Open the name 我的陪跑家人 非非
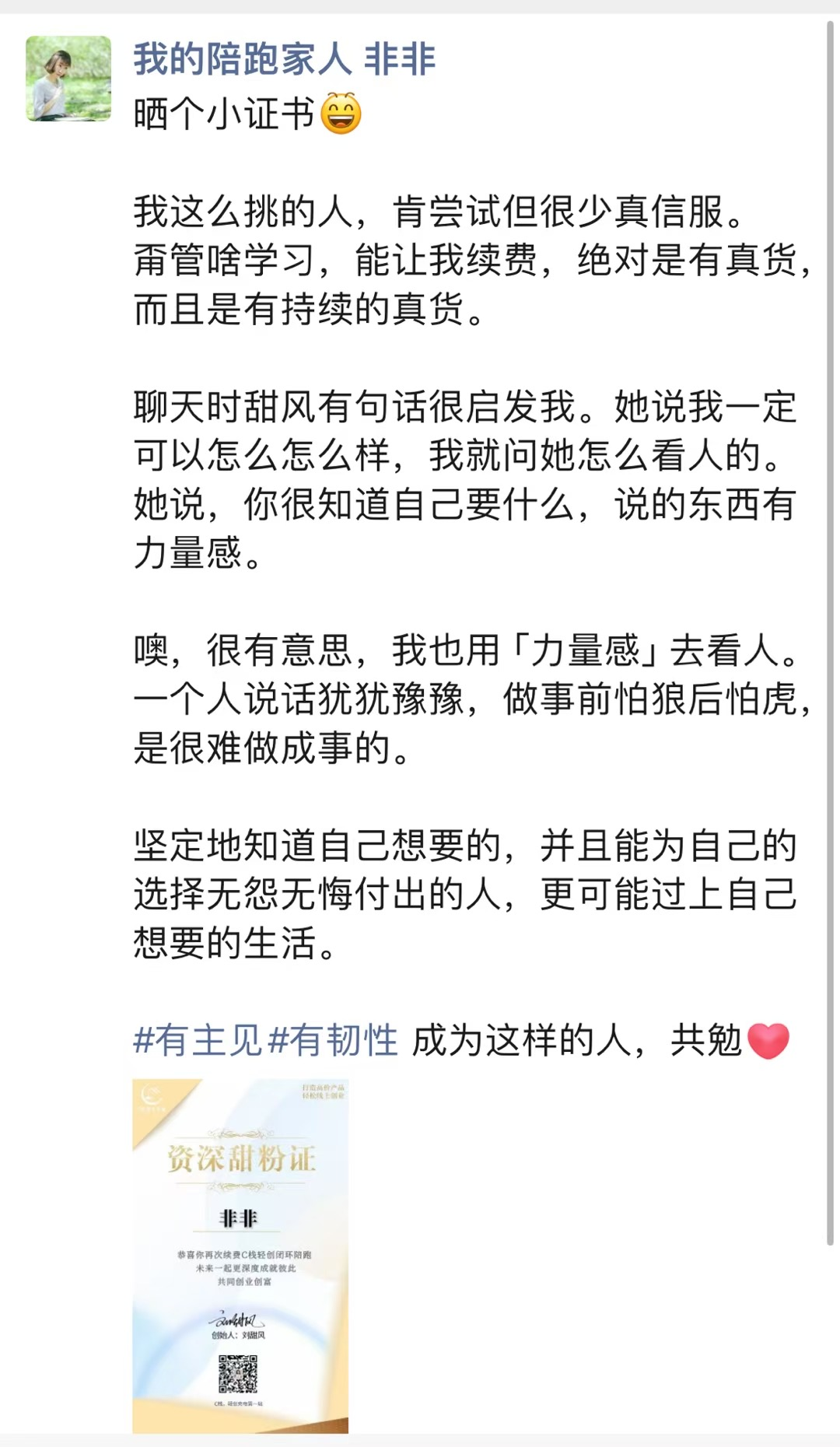The image size is (840, 1447). (x=284, y=59)
